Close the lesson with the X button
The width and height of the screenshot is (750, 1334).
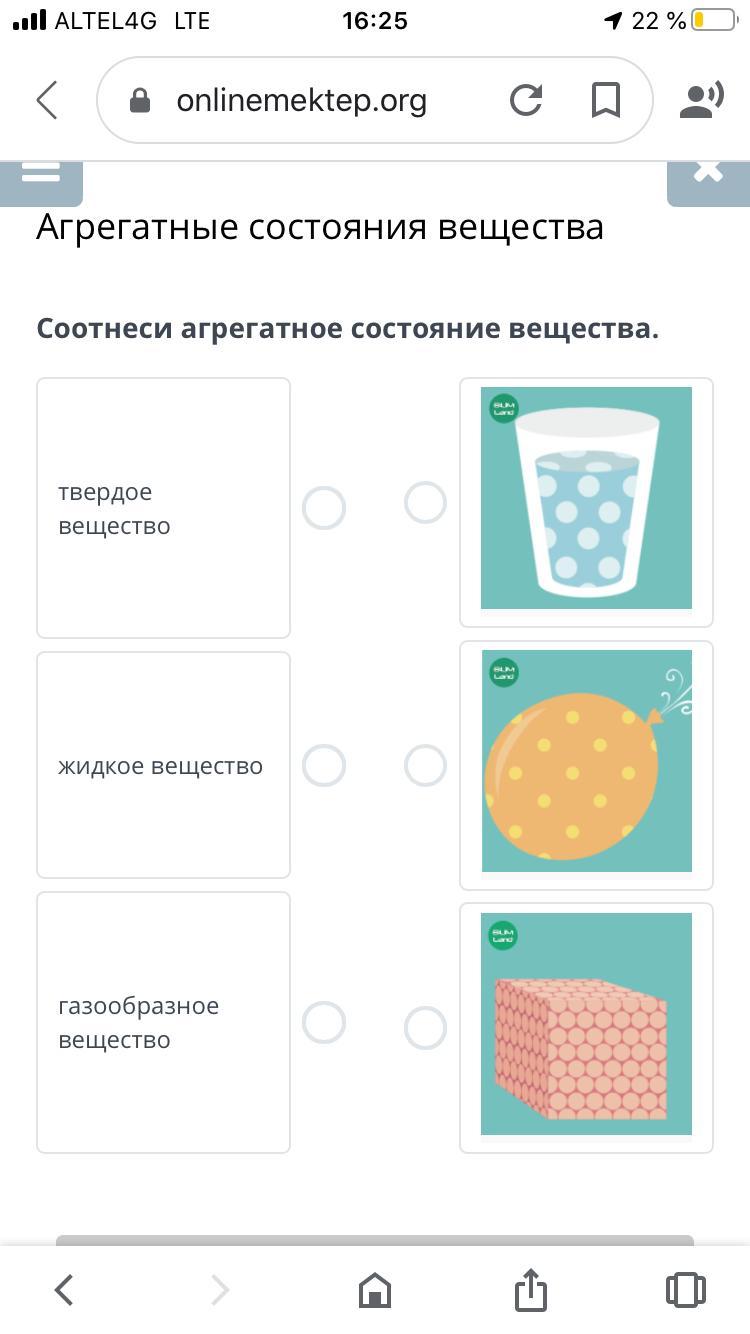point(708,174)
